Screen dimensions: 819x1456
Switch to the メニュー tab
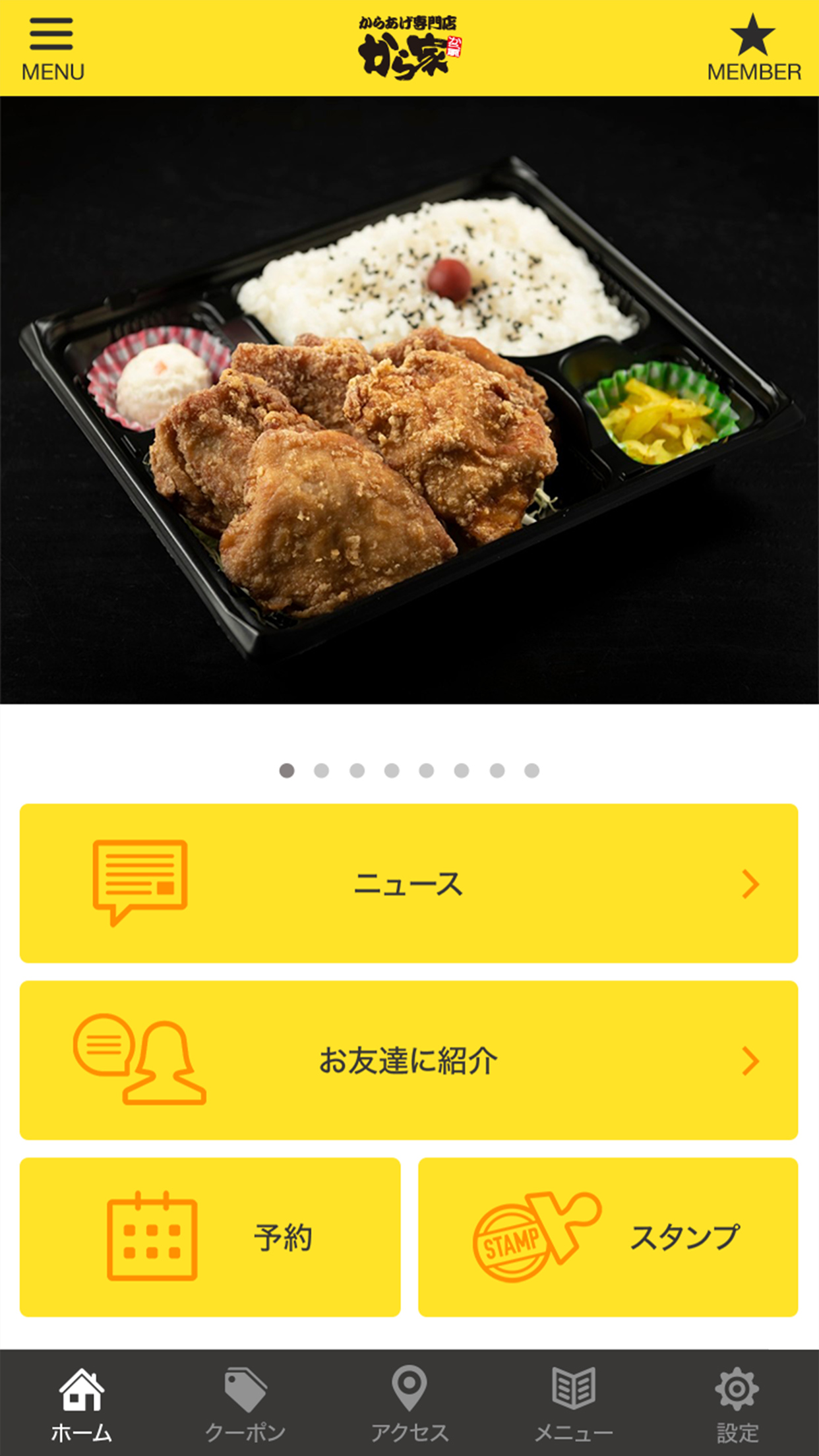coord(573,1405)
